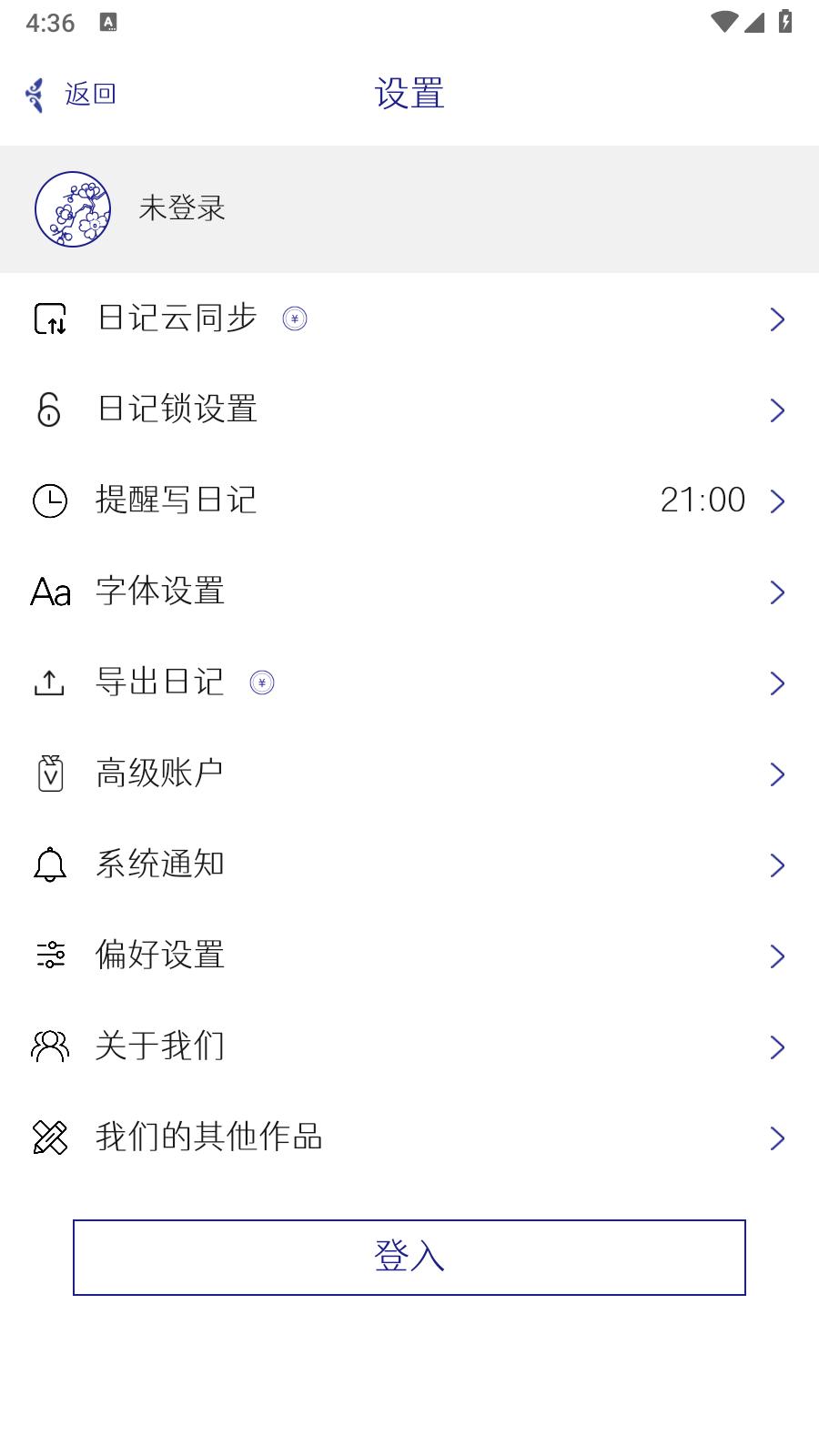Click the Aa font settings icon
Image resolution: width=819 pixels, height=1456 pixels.
50,591
